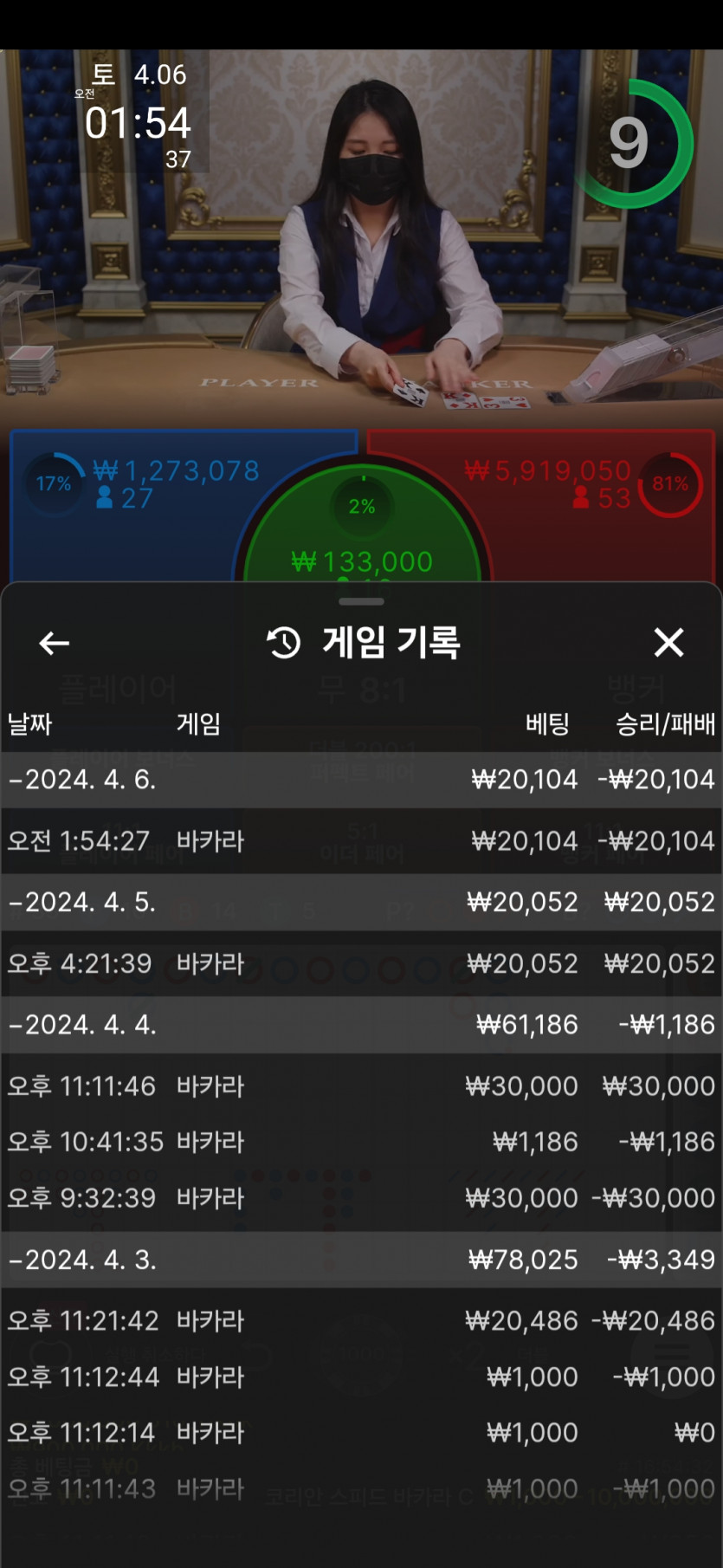View the 오후 10:41:35 바카라 round details

[x=360, y=1142]
